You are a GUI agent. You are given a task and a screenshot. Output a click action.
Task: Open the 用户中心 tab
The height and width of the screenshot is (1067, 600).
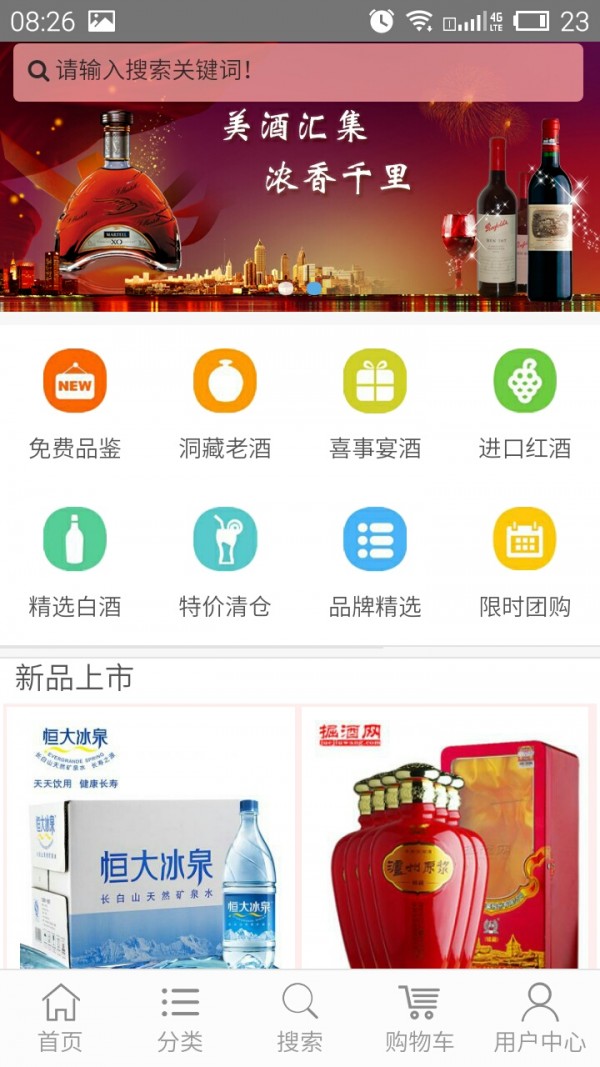[540, 1018]
